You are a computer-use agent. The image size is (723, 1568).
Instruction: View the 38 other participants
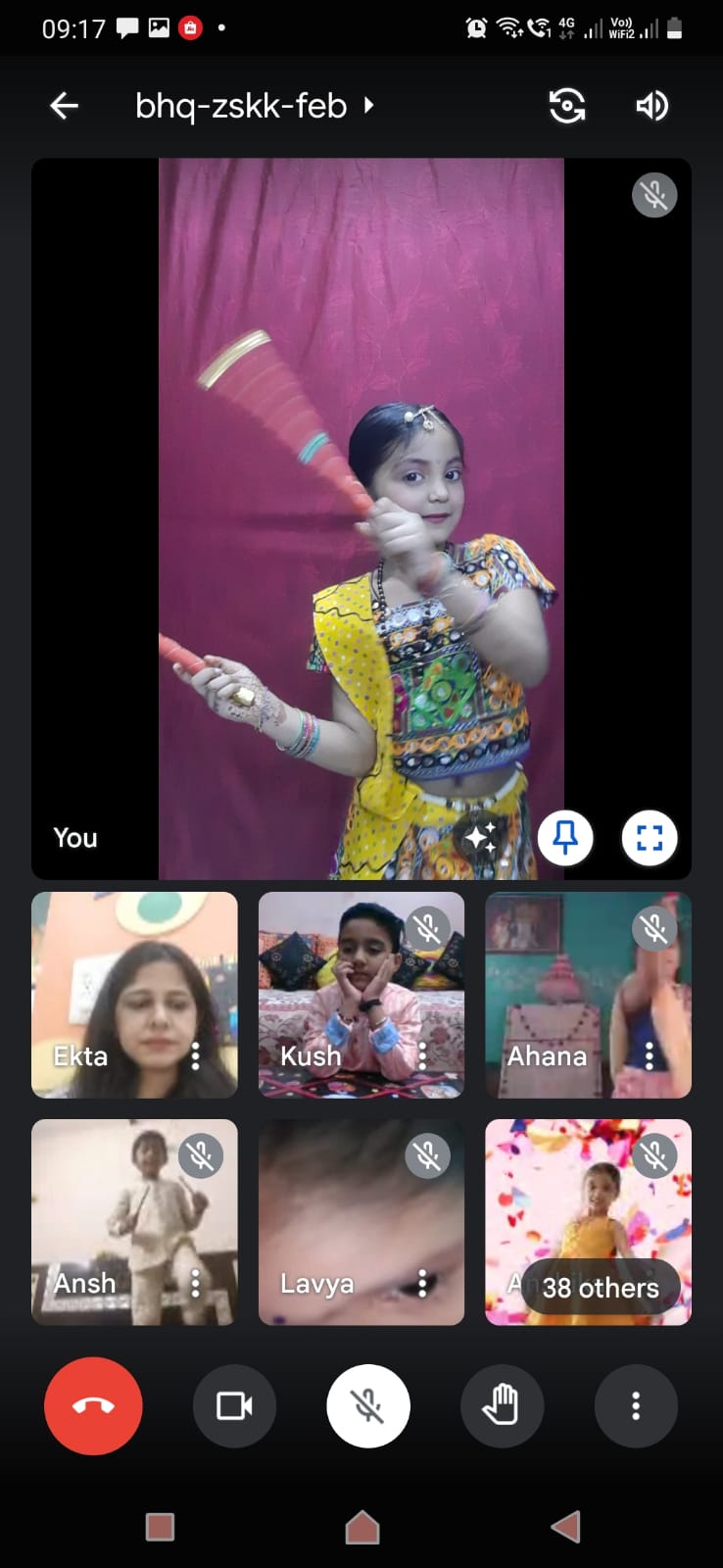pyautogui.click(x=601, y=1288)
